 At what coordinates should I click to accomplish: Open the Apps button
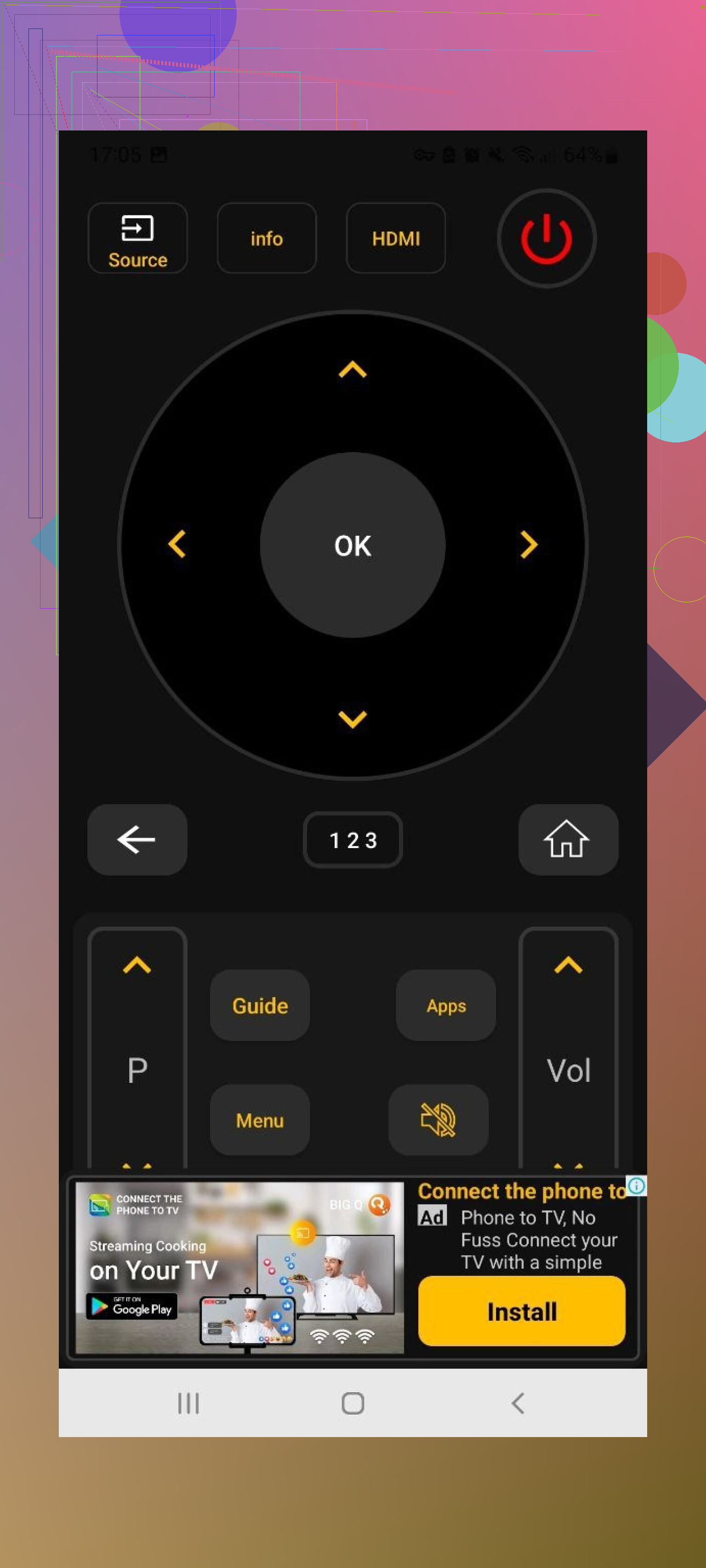tap(445, 1006)
